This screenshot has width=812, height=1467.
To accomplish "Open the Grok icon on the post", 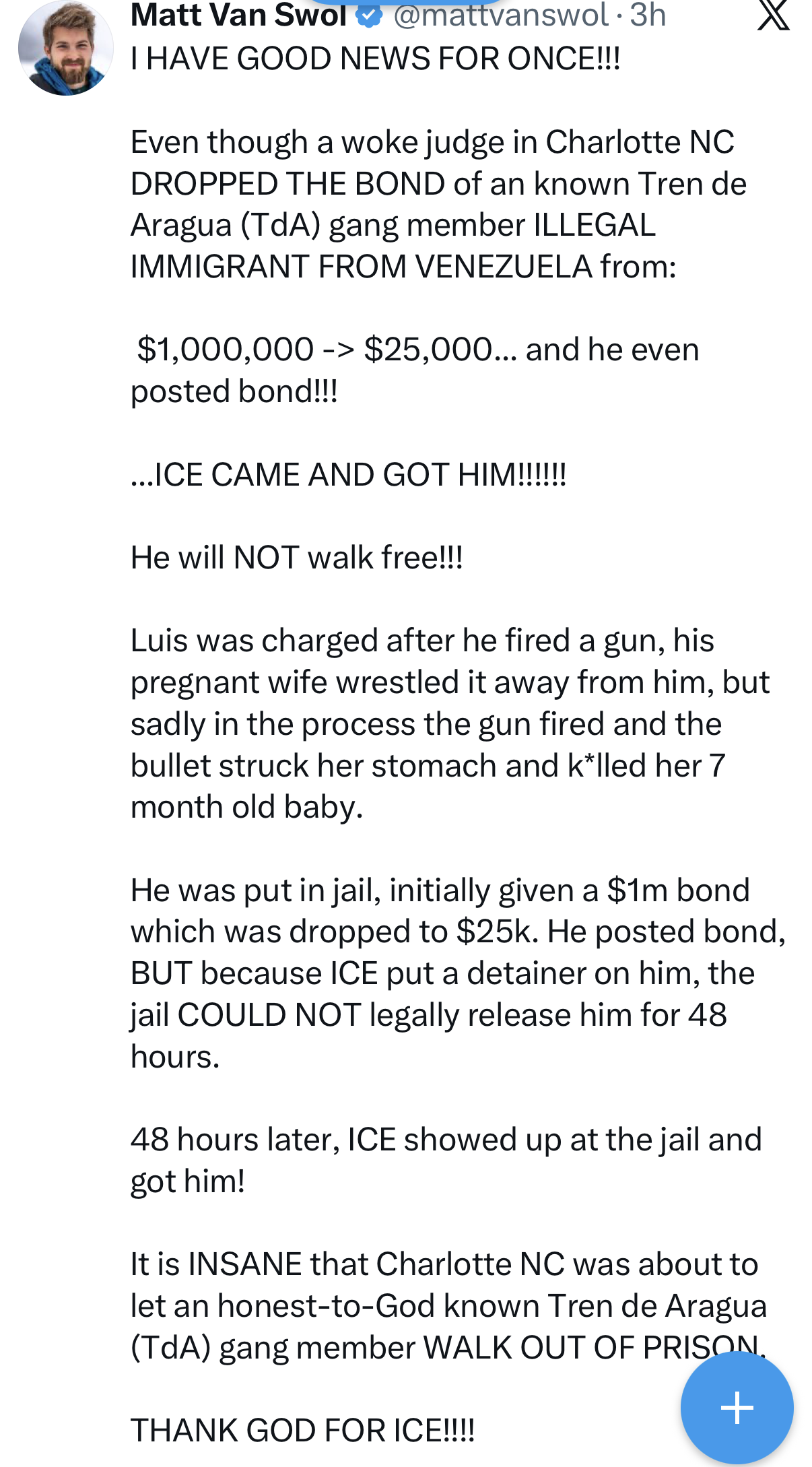I will click(773, 15).
